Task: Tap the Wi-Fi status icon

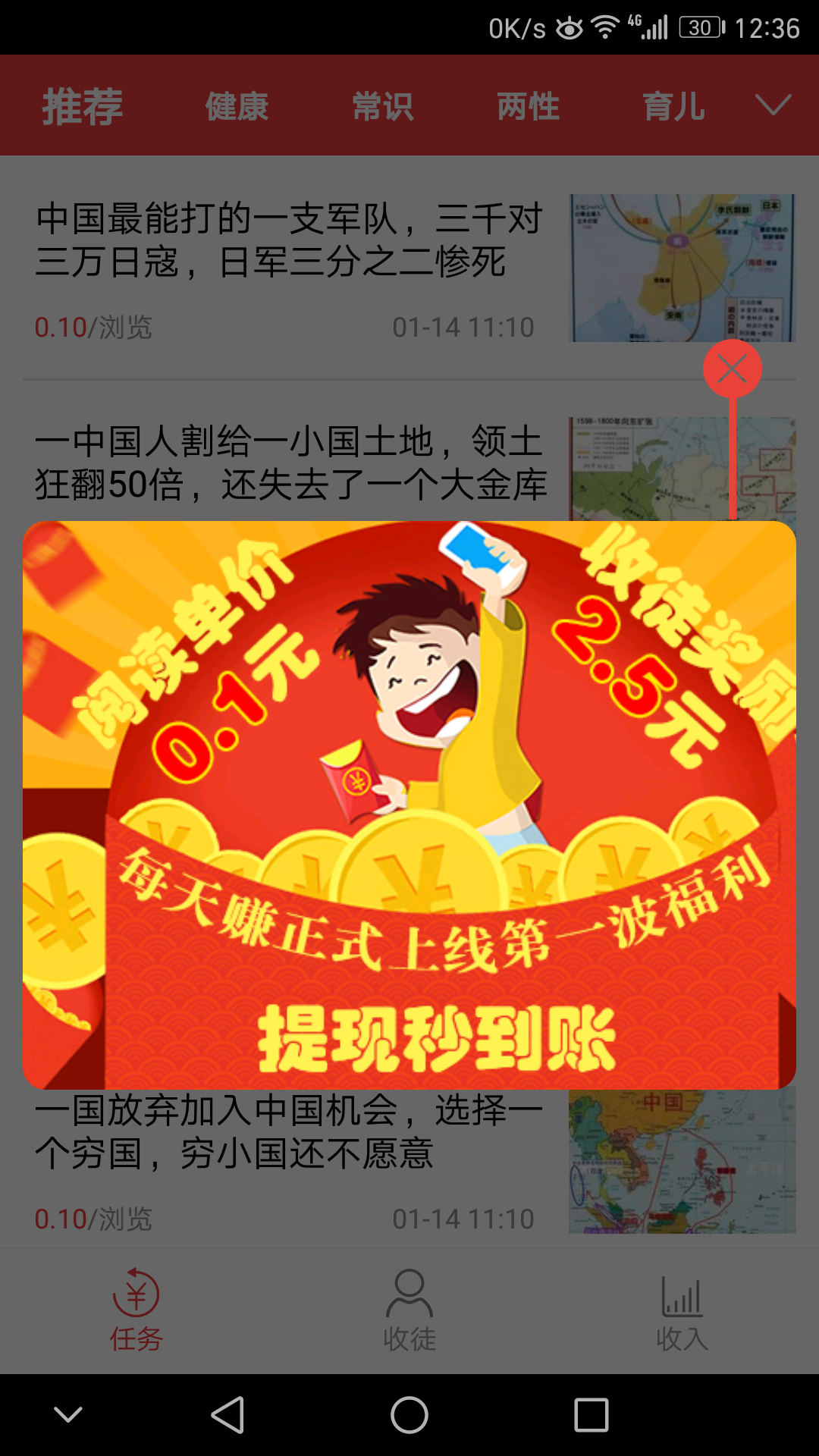Action: [x=603, y=25]
